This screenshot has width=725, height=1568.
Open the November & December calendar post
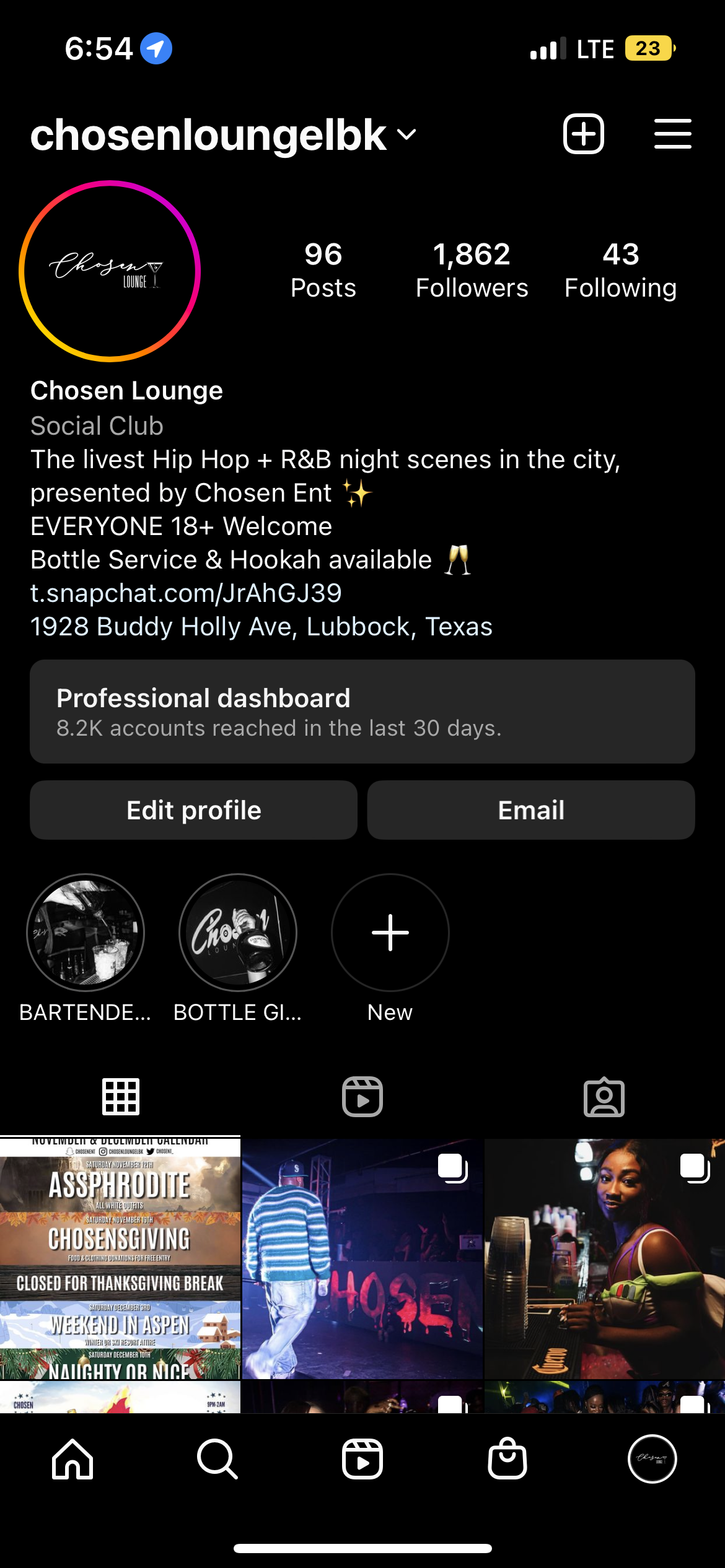point(120,1258)
